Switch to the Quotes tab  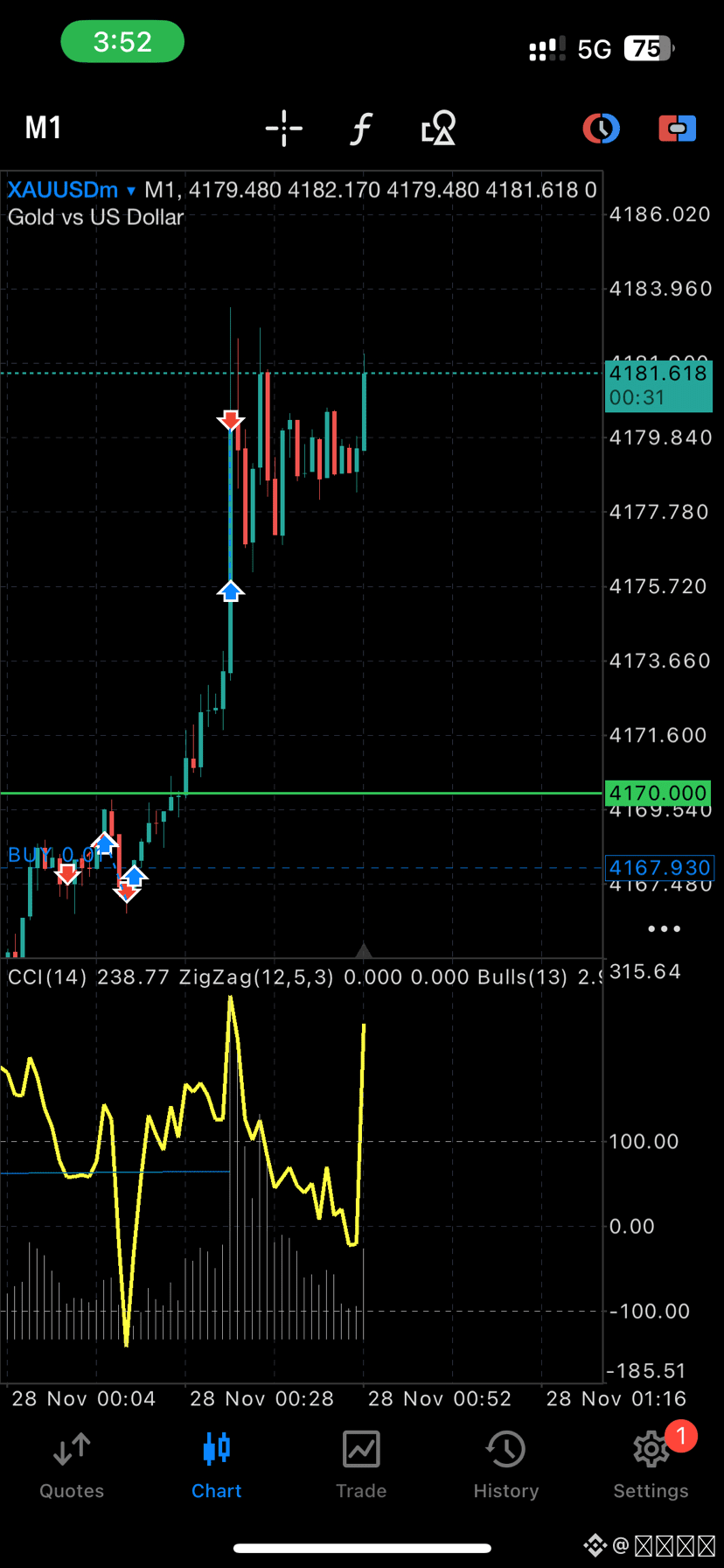click(x=72, y=1465)
